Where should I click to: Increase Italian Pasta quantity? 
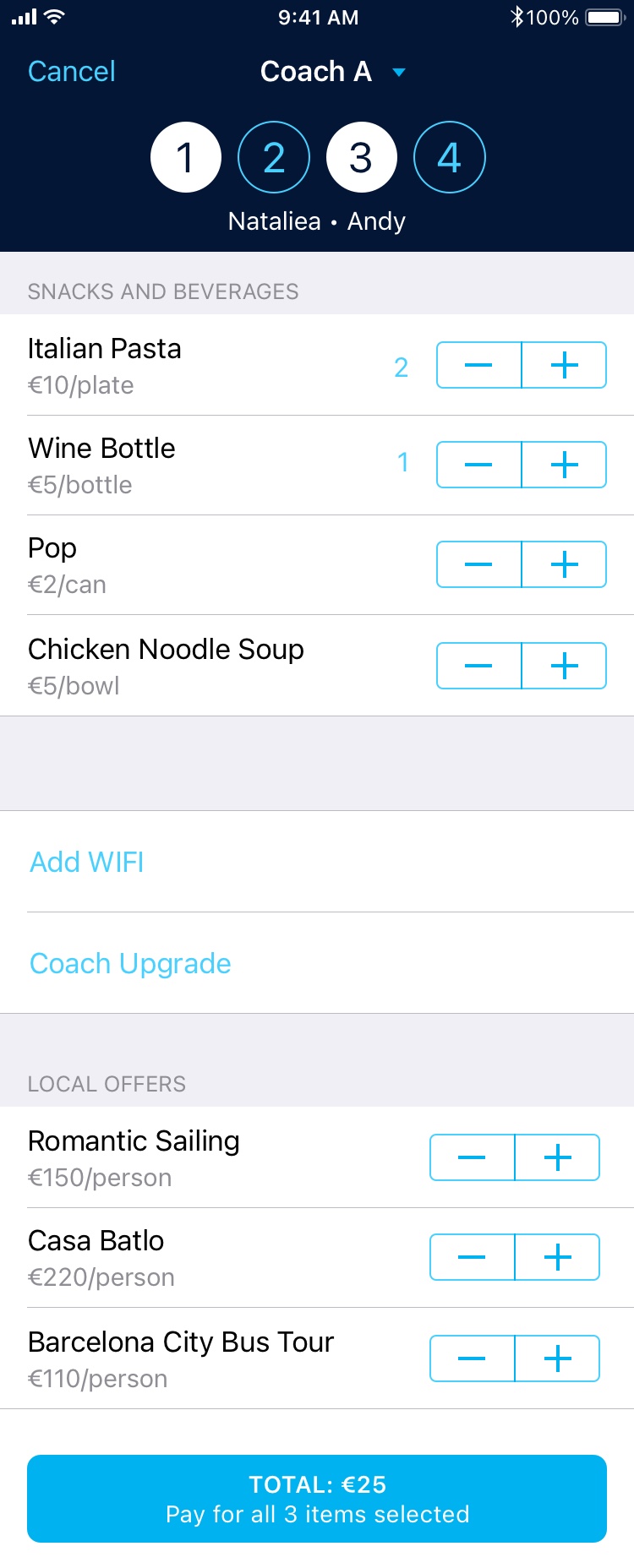click(x=564, y=365)
